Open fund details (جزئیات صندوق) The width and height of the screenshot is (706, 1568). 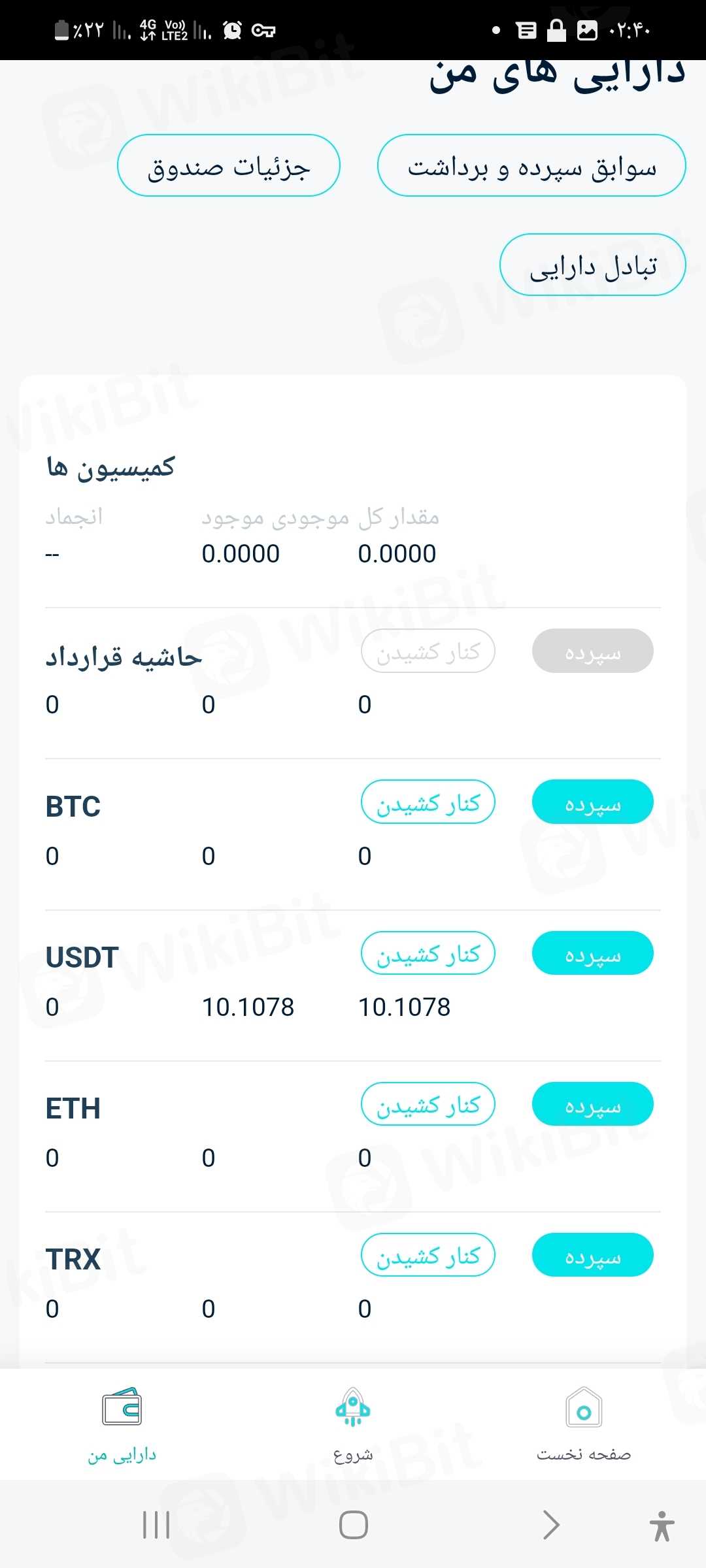click(229, 166)
